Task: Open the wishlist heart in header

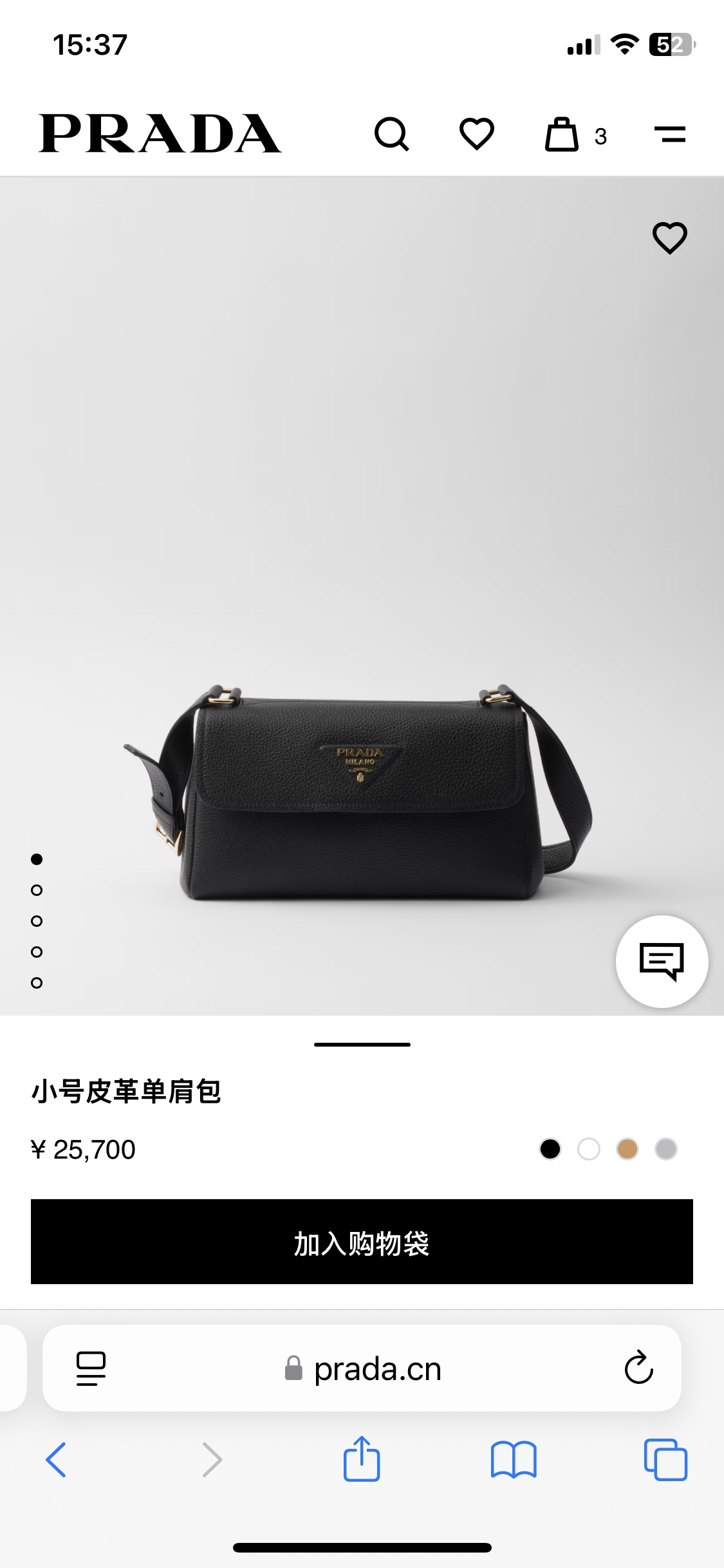Action: (x=476, y=134)
